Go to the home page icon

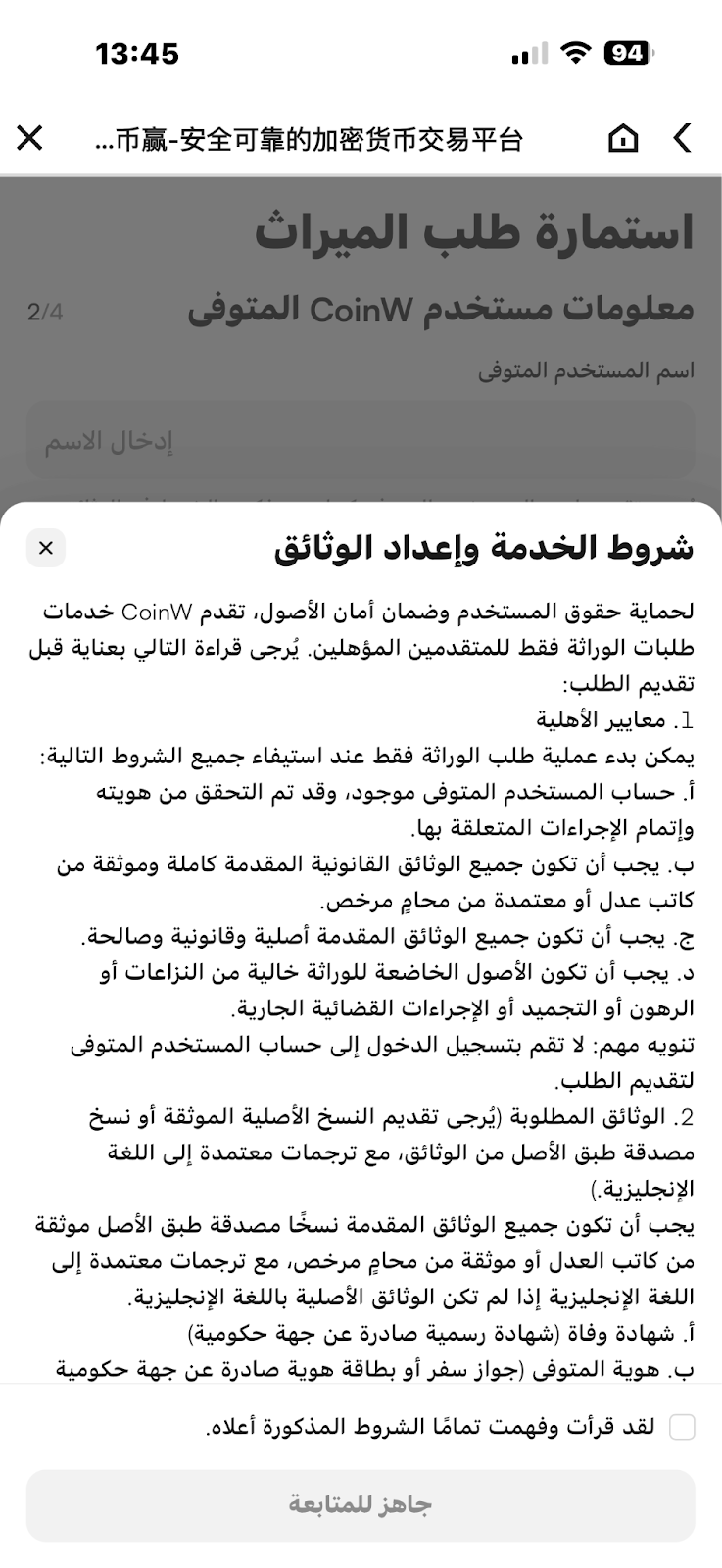click(623, 138)
